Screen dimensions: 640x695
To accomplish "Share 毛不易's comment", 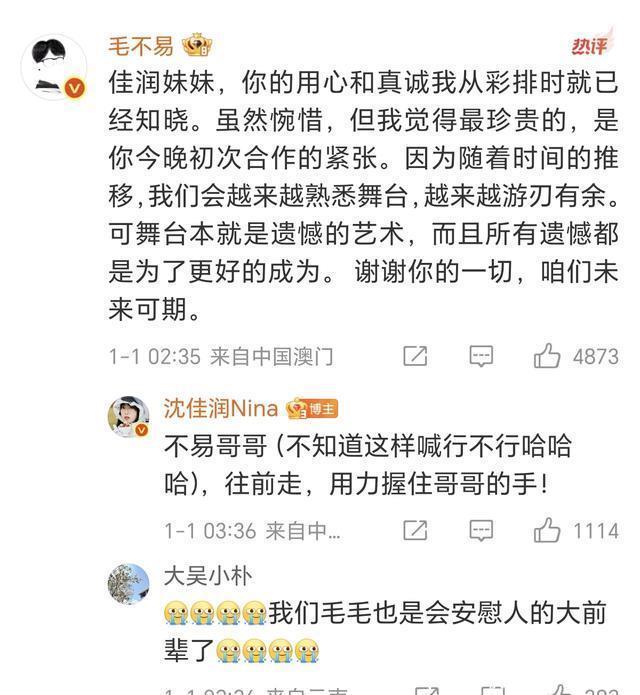I will point(414,355).
